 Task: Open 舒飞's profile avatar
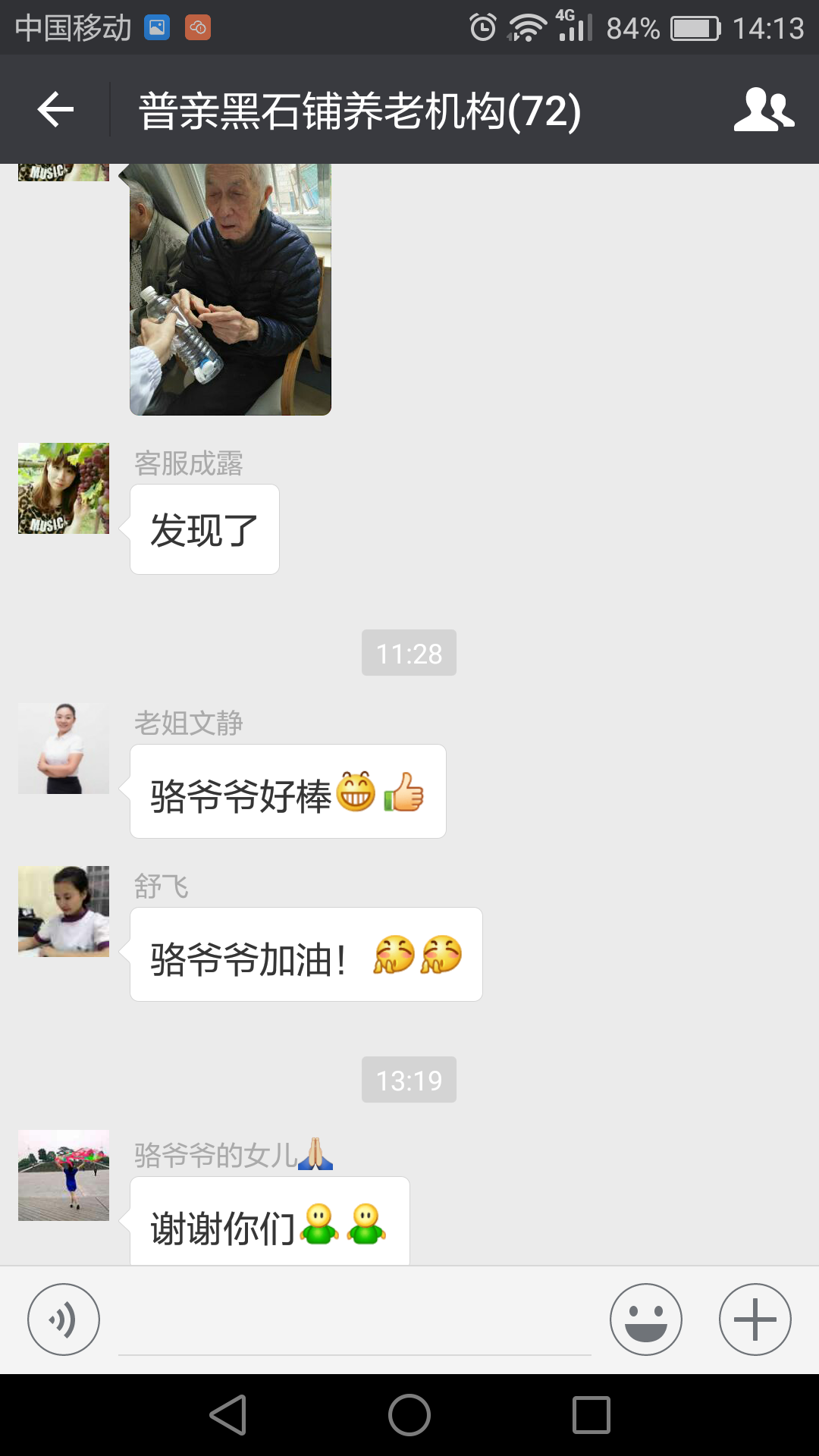tap(64, 912)
